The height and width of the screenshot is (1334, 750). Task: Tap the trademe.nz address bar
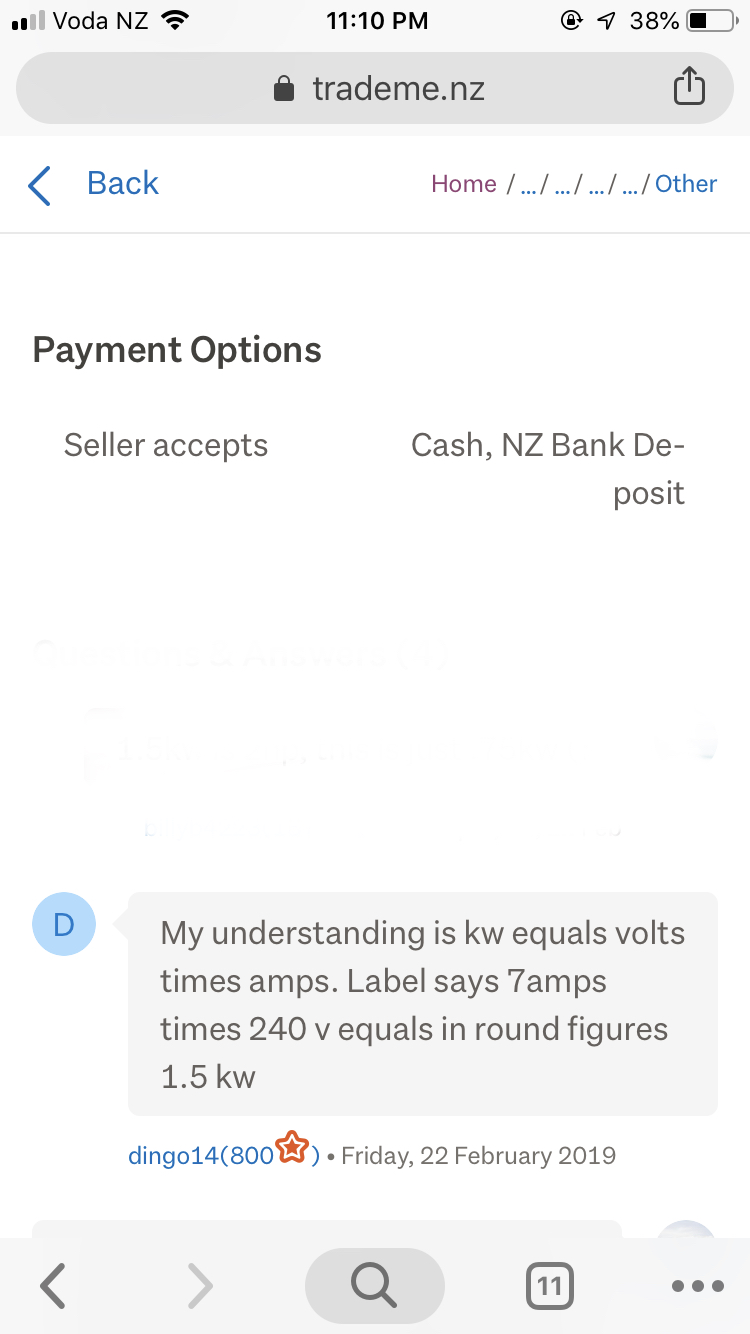click(375, 88)
